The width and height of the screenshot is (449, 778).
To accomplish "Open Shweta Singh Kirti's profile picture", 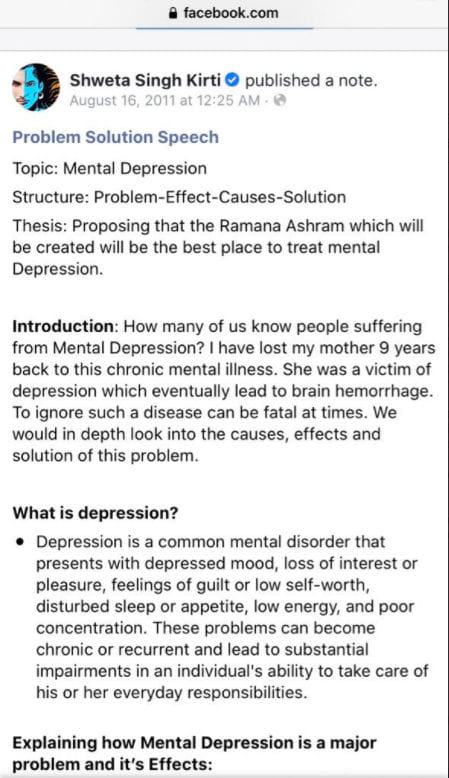I will pos(36,87).
